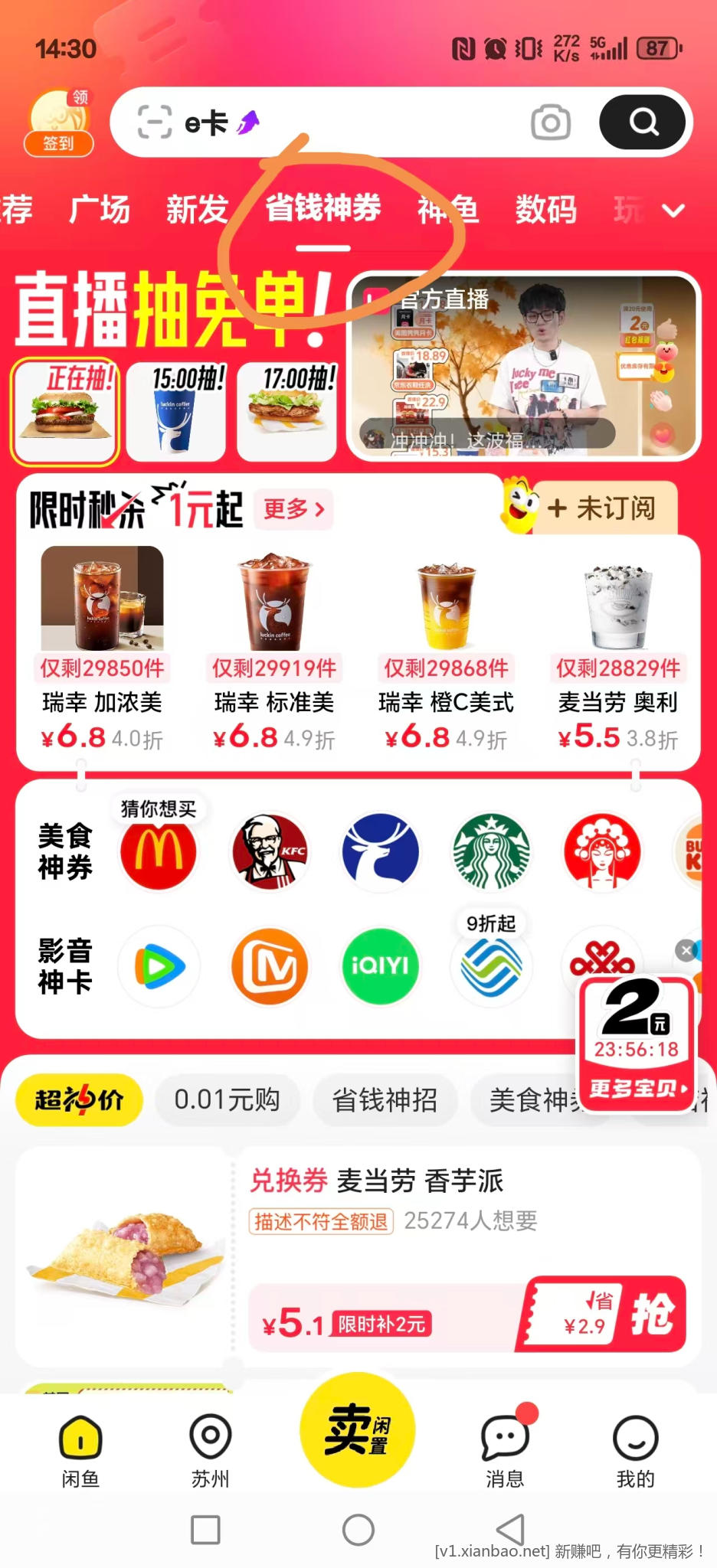The image size is (717, 1568).
Task: Go to the 消息 messages tab
Action: pos(505,1447)
